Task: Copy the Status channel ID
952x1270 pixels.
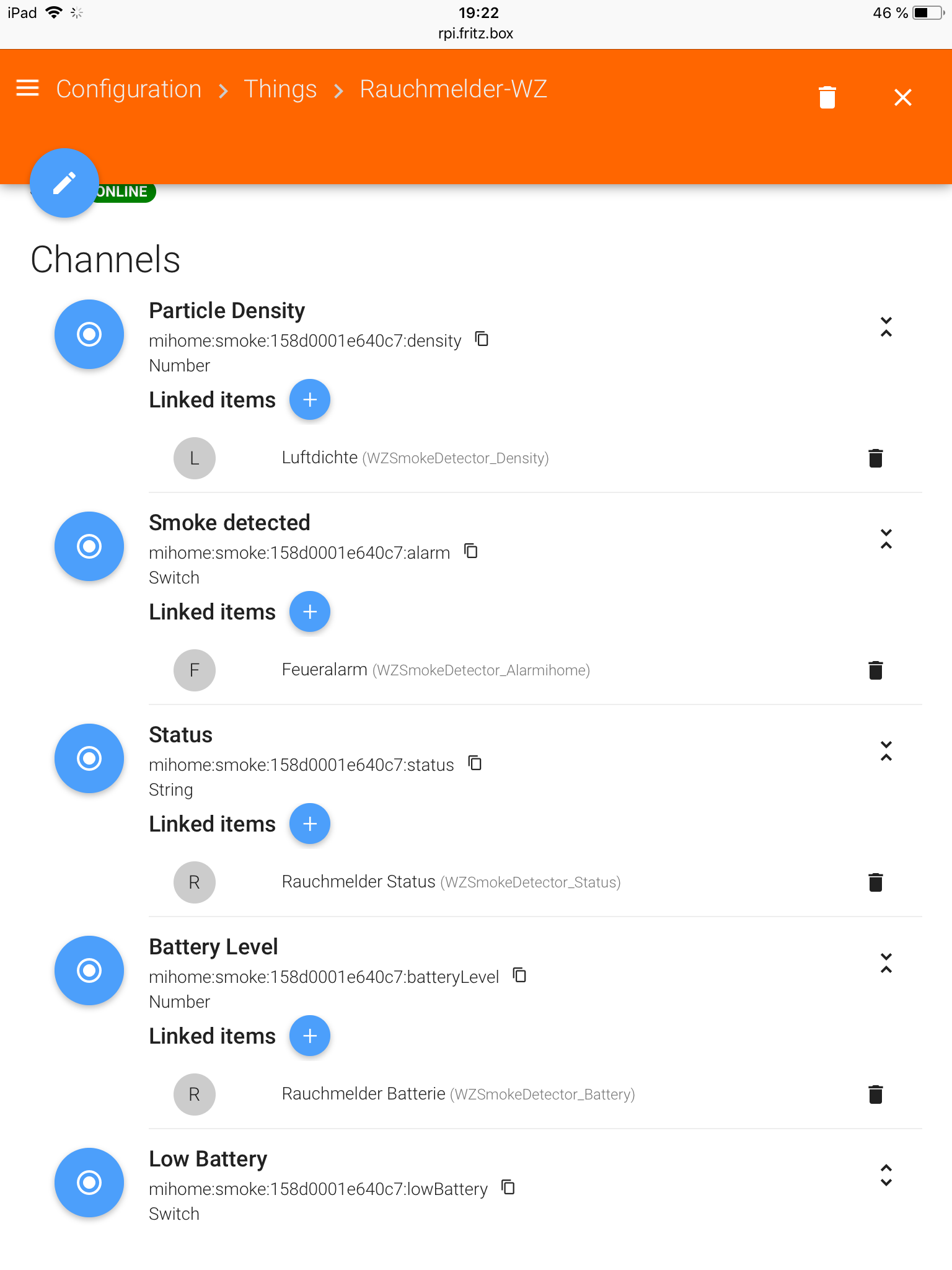Action: [x=475, y=763]
